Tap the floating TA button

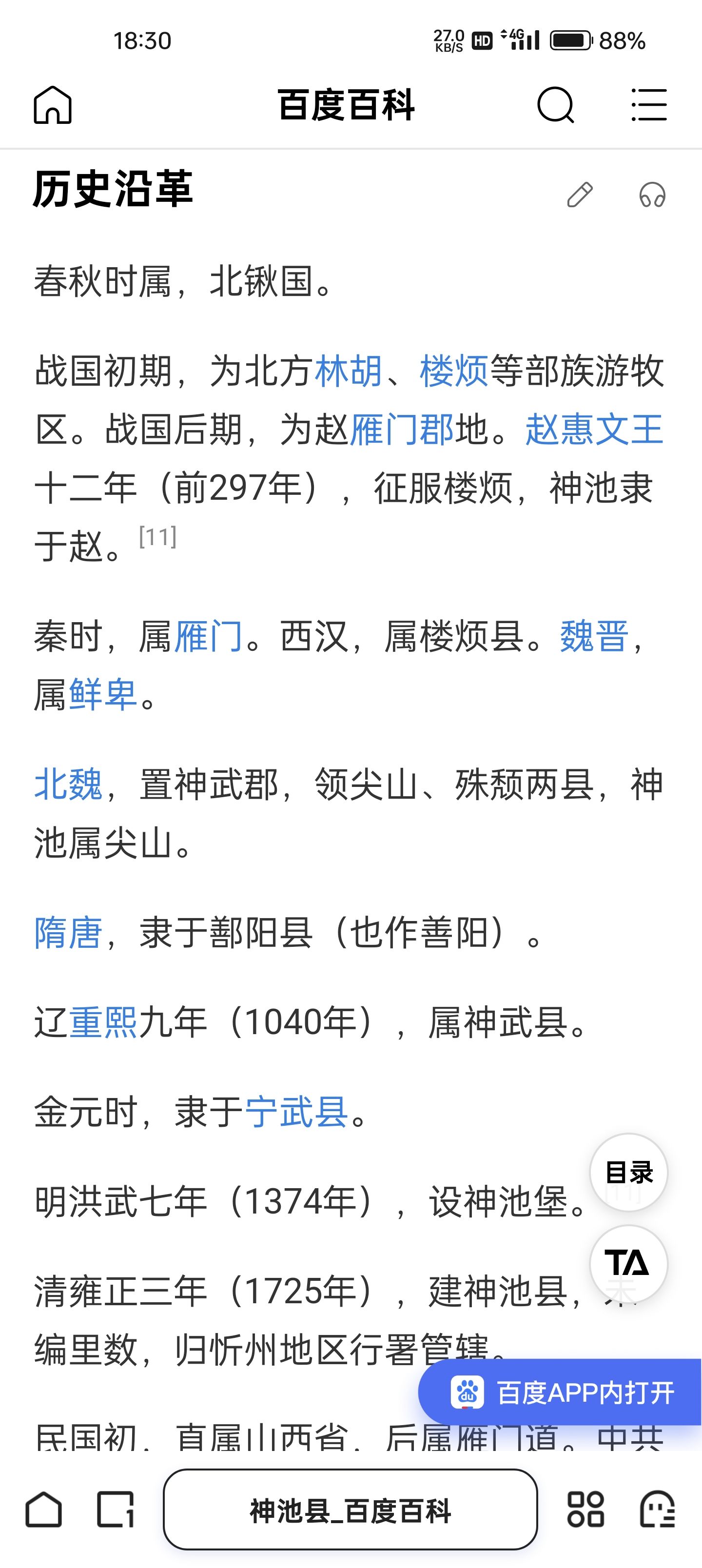(x=628, y=1264)
